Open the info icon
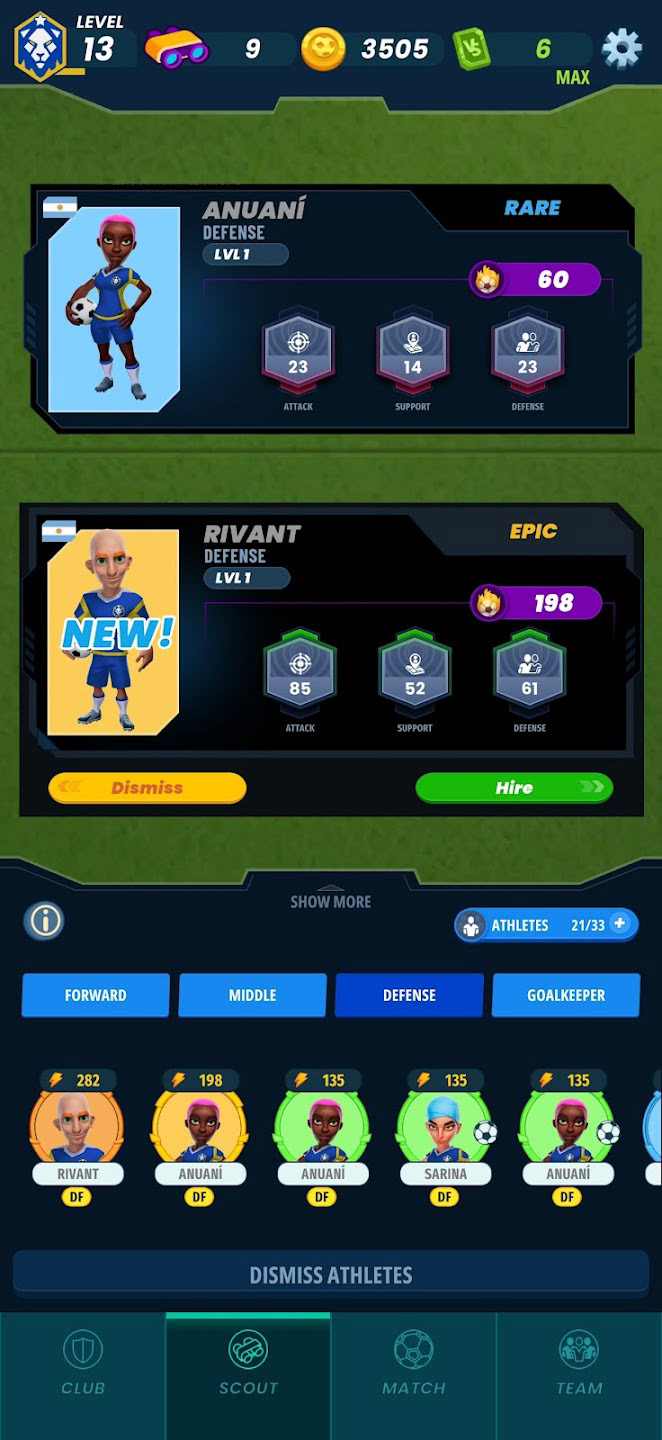 point(44,921)
